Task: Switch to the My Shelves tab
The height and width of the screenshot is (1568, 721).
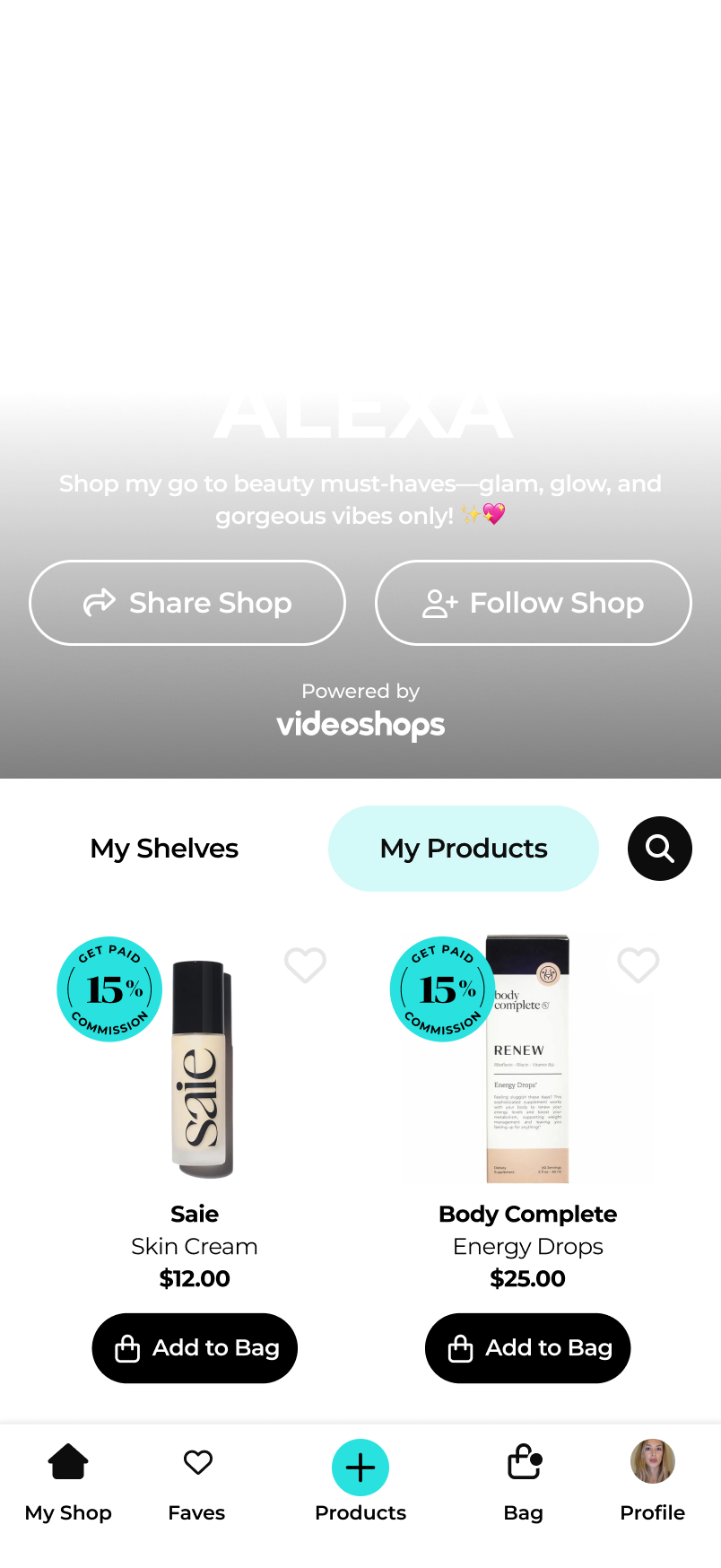Action: (164, 849)
